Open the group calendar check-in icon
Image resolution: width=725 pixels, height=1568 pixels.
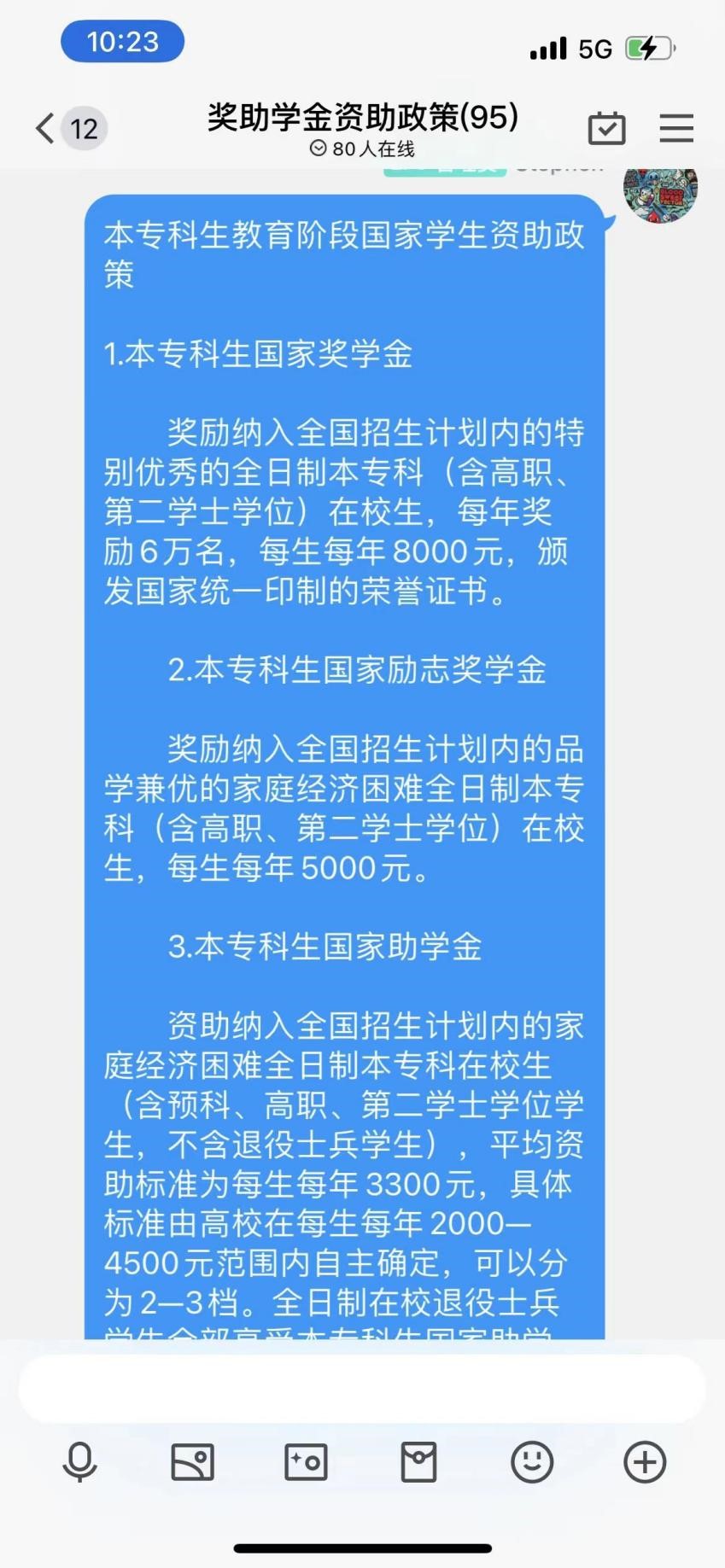[x=607, y=129]
